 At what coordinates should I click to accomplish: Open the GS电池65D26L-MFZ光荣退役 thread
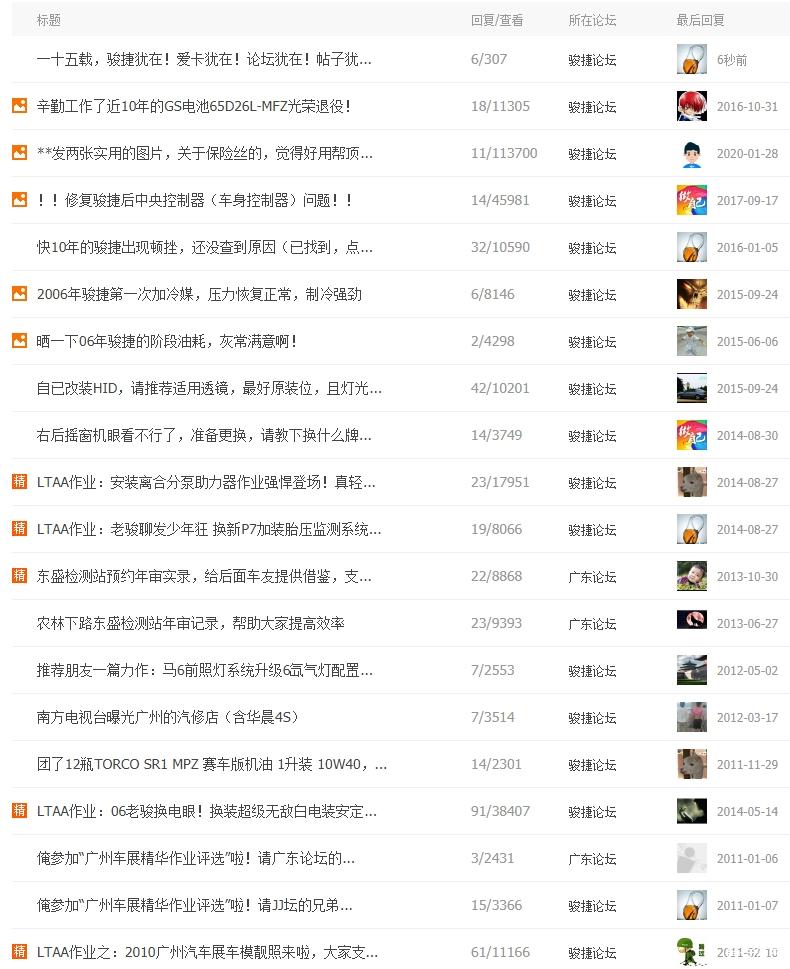[194, 107]
